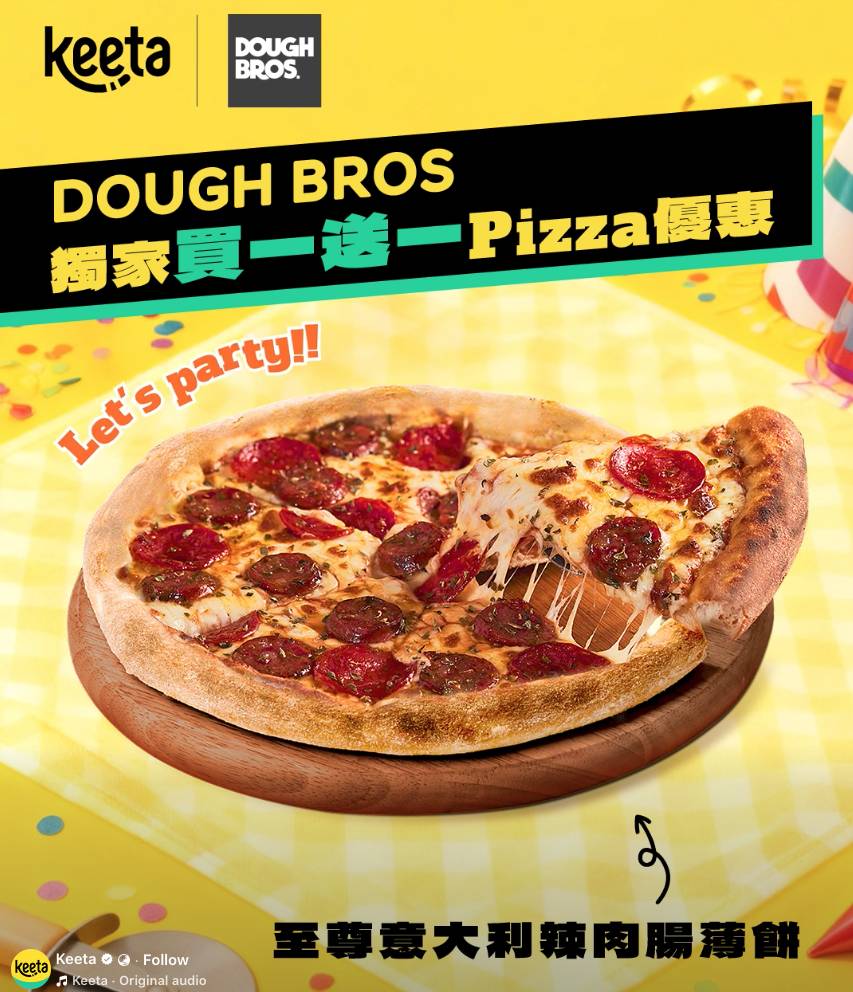
Task: Open the Keeta page name link
Action: [76, 959]
